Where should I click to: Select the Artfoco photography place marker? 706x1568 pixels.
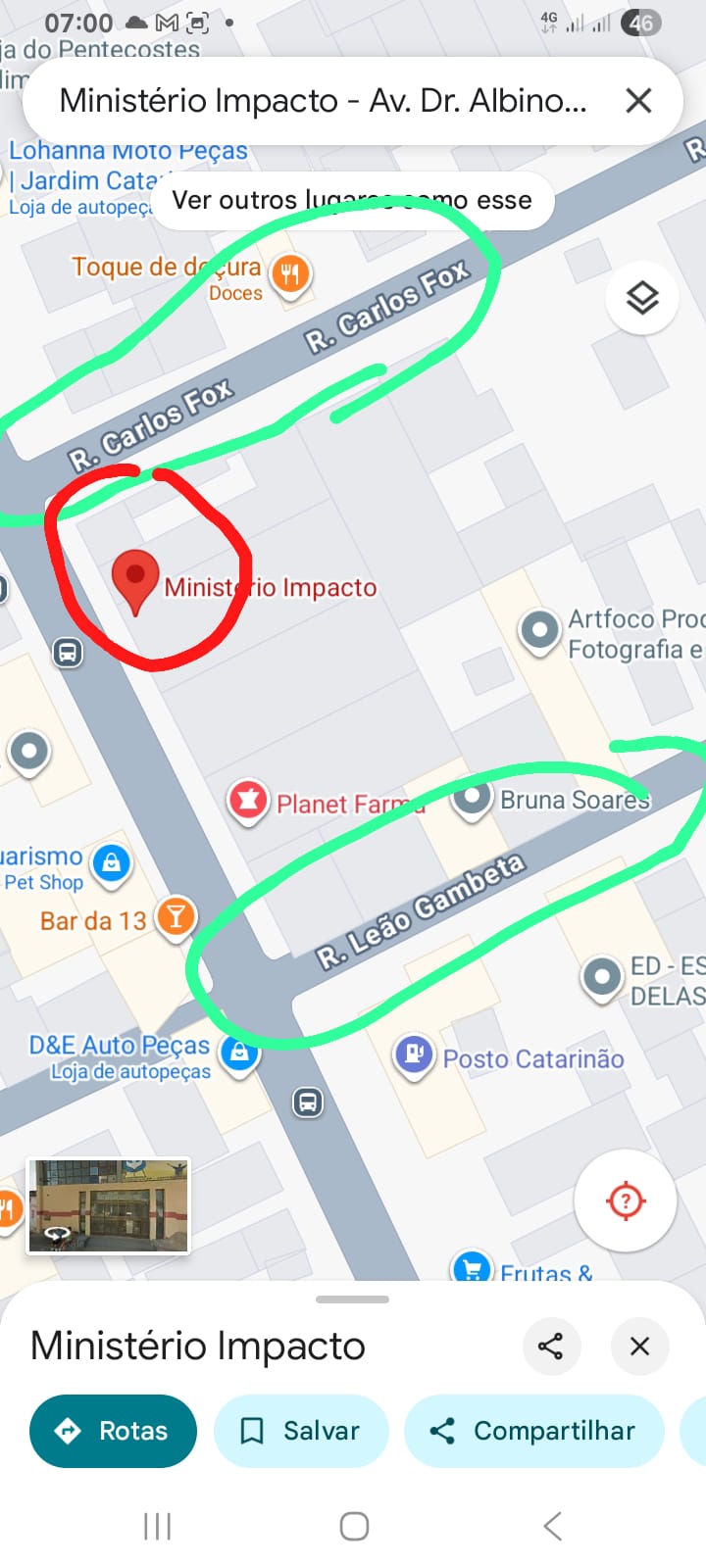click(539, 630)
